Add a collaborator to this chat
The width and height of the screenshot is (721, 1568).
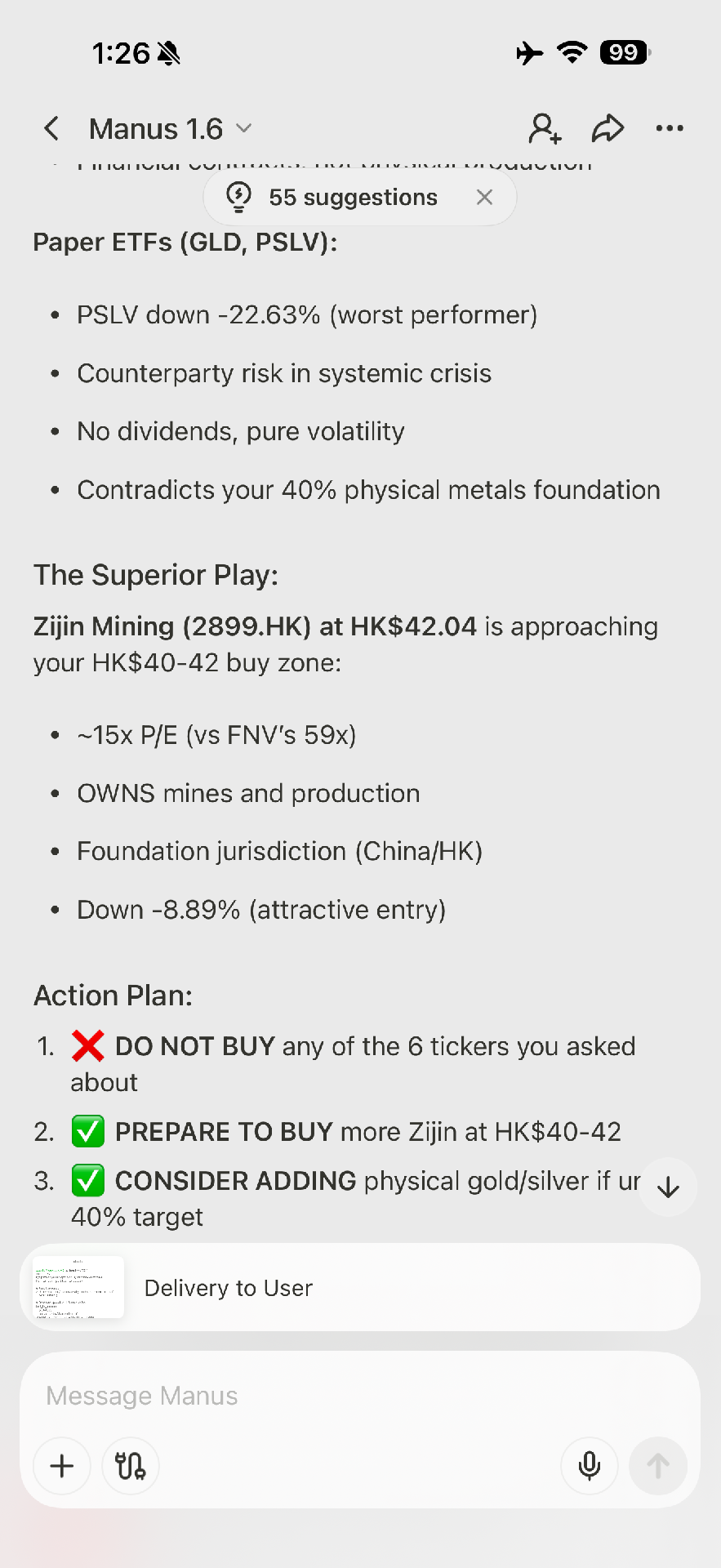[x=545, y=128]
